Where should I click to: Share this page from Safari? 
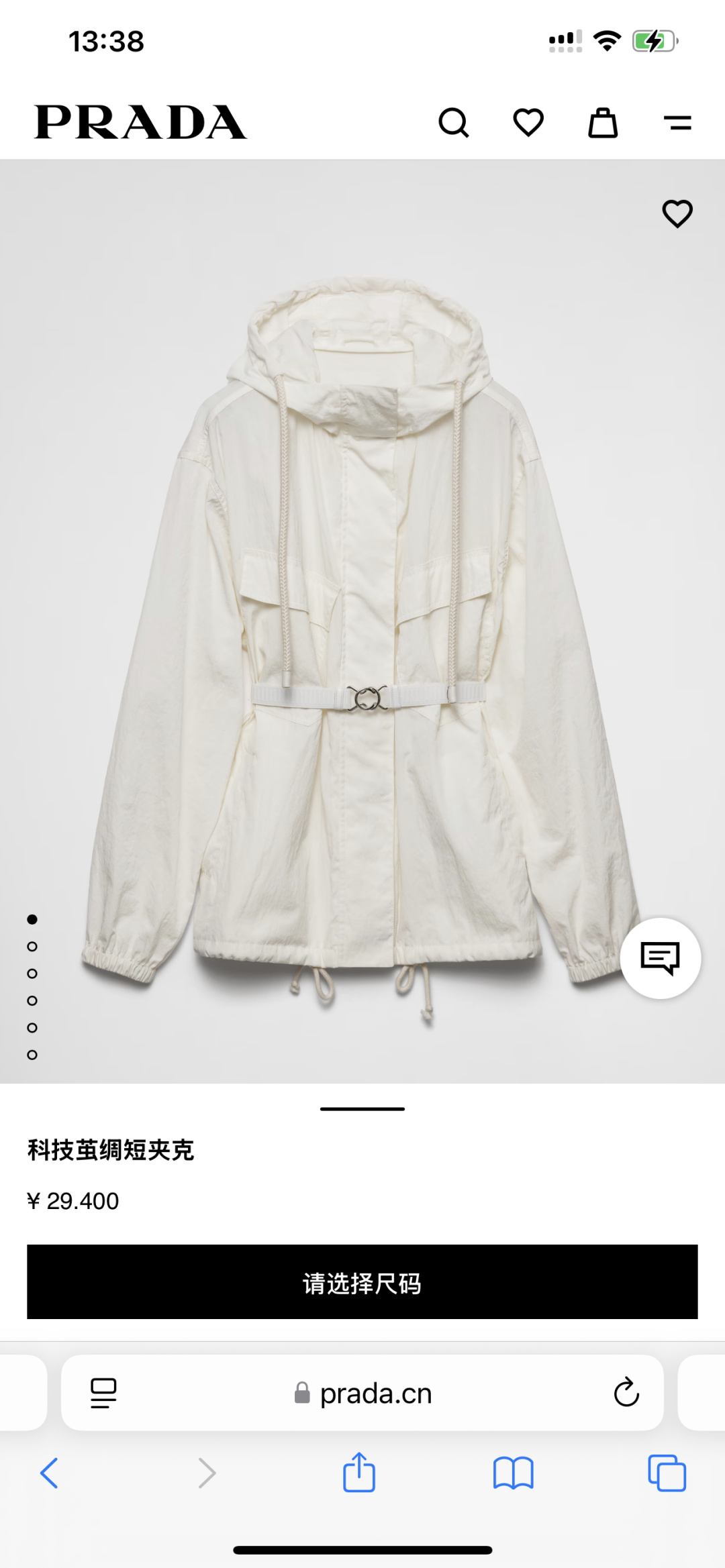click(x=359, y=1473)
